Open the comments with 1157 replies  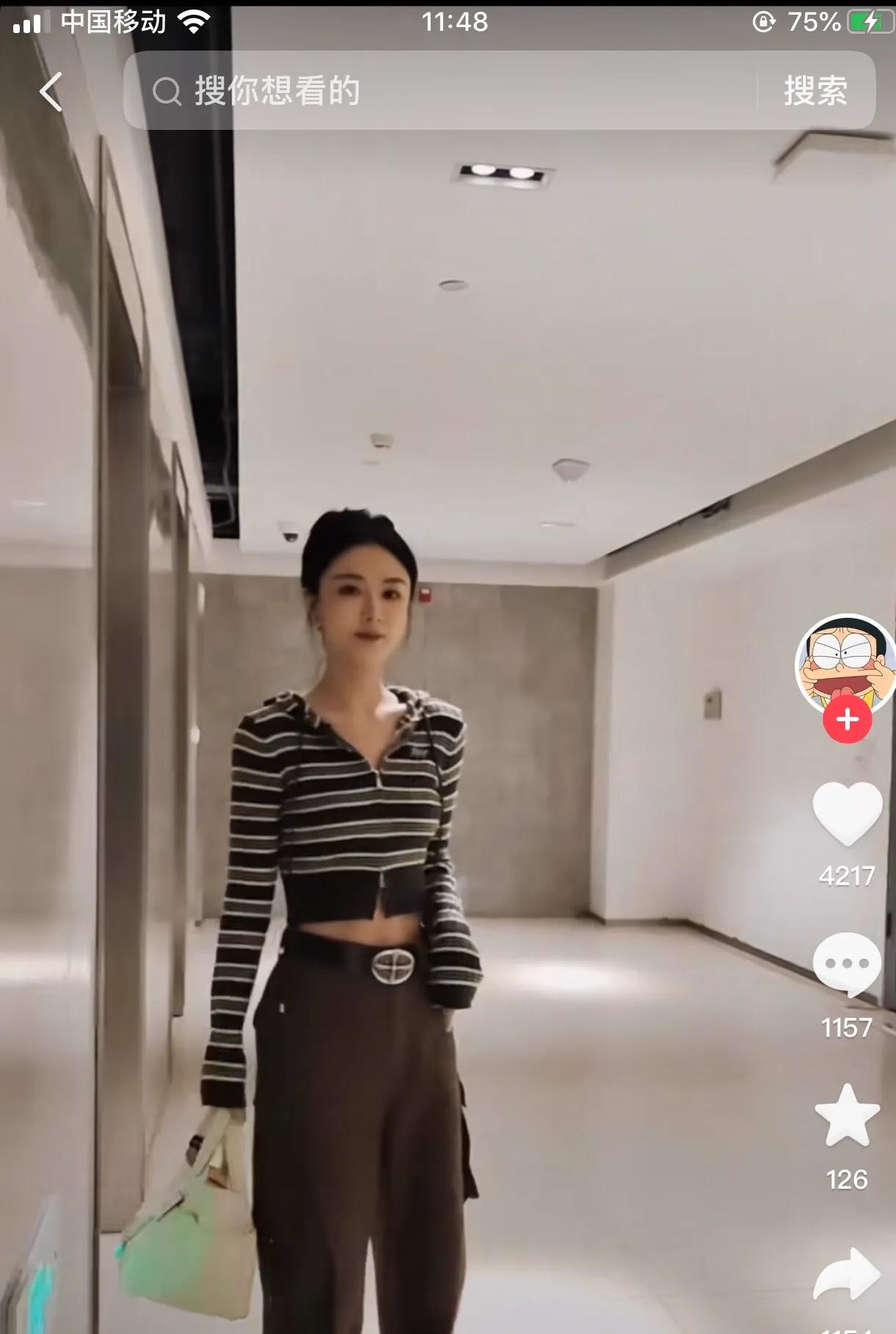[847, 964]
